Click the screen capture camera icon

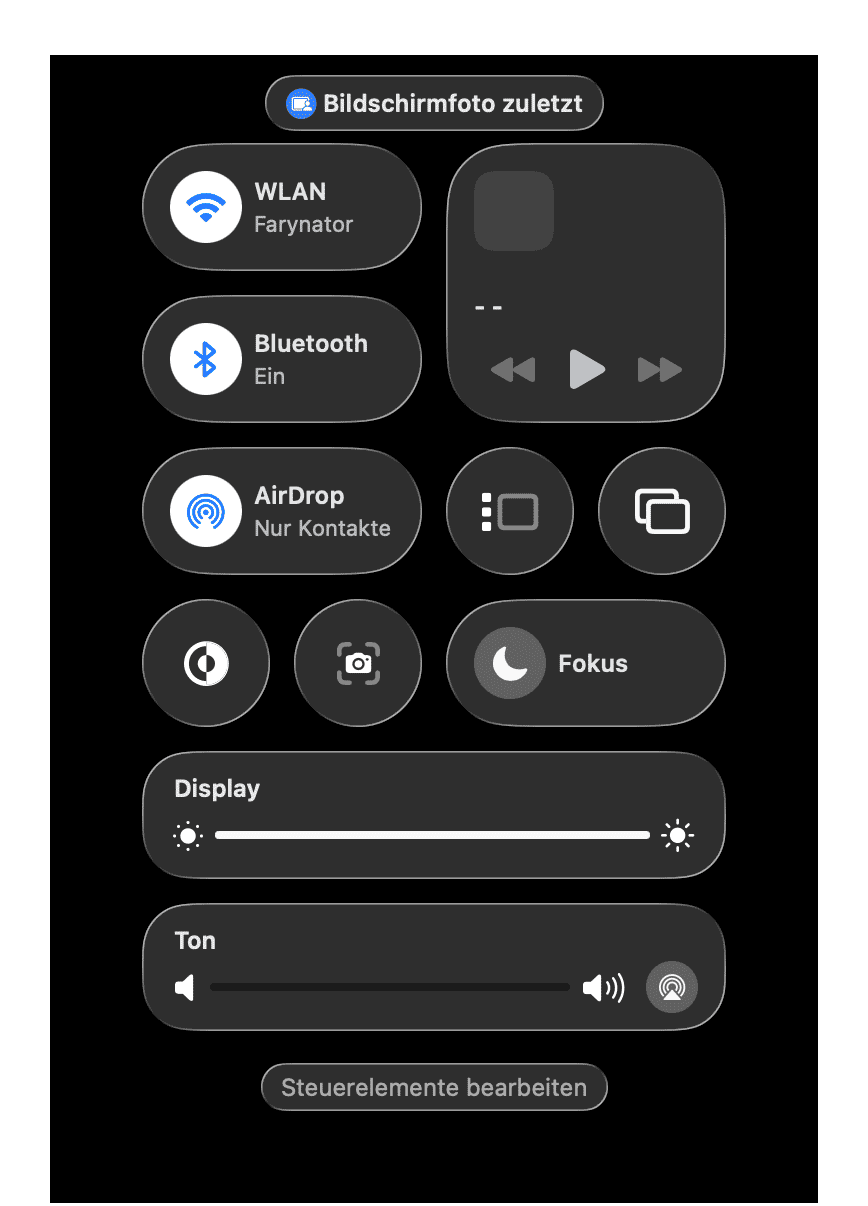pyautogui.click(x=357, y=663)
